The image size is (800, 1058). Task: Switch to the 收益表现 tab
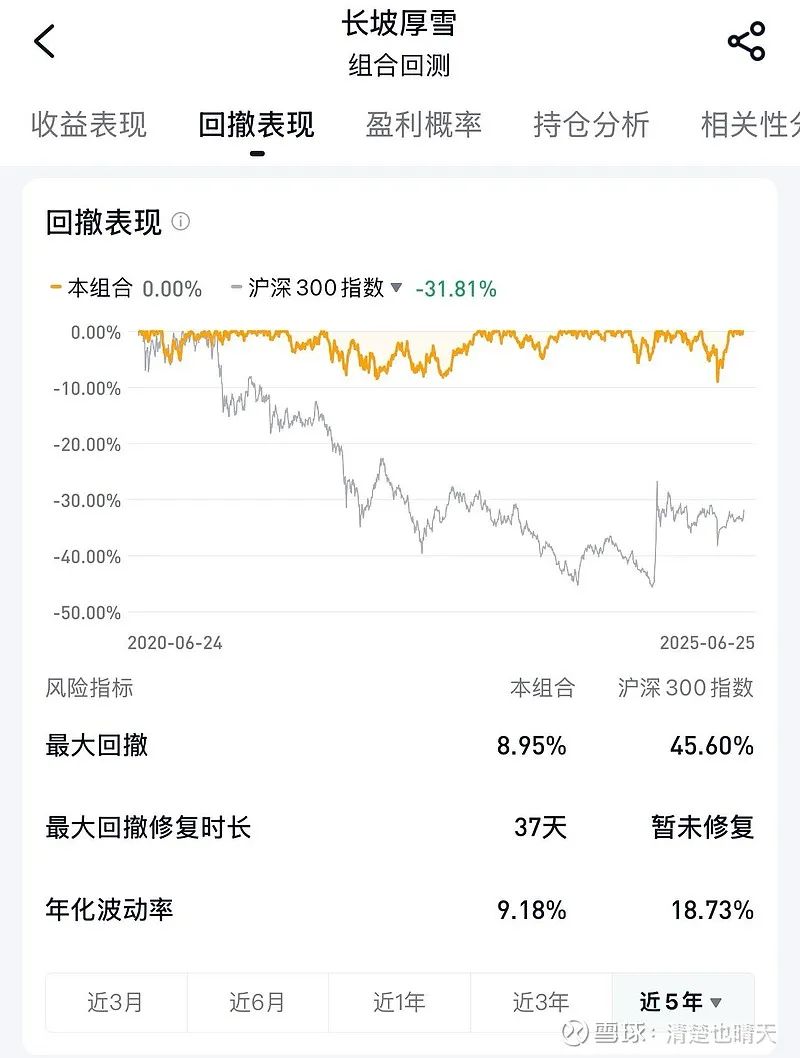[89, 125]
